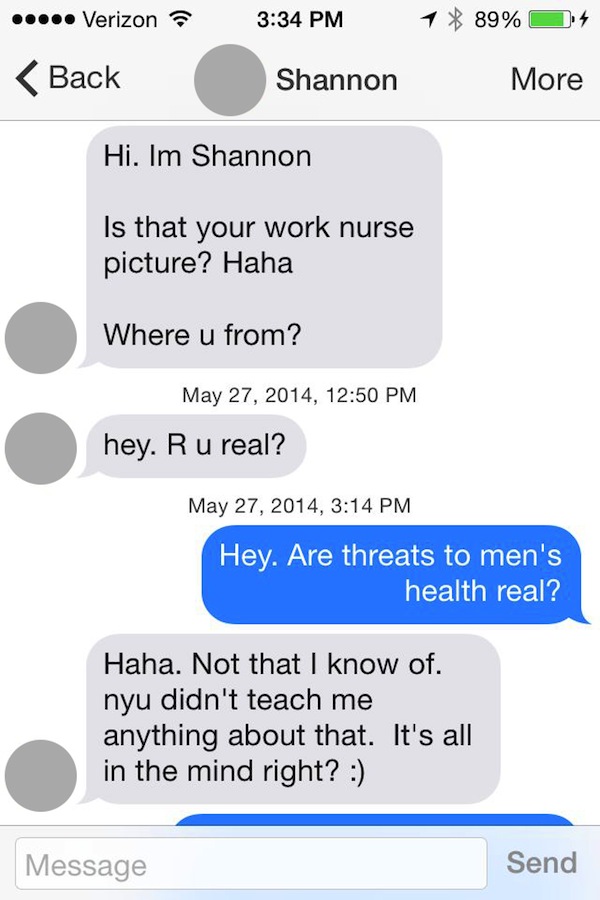This screenshot has width=600, height=900.
Task: Tap the avatar beside "hey. R u real?"
Action: 41,448
